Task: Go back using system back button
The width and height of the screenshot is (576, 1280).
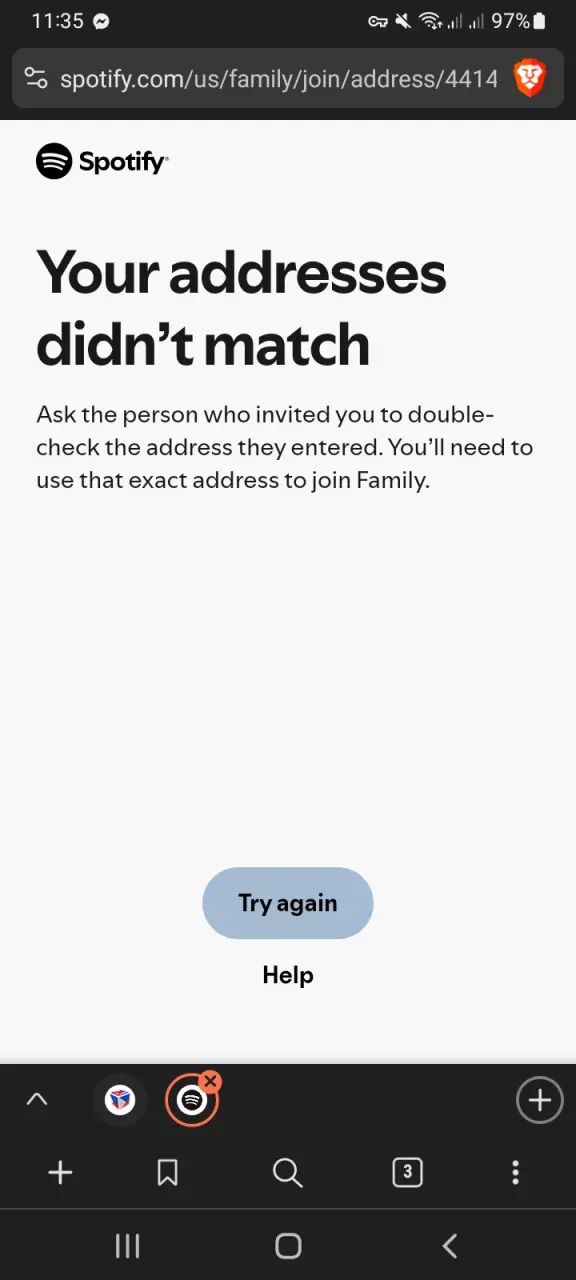Action: 449,1245
